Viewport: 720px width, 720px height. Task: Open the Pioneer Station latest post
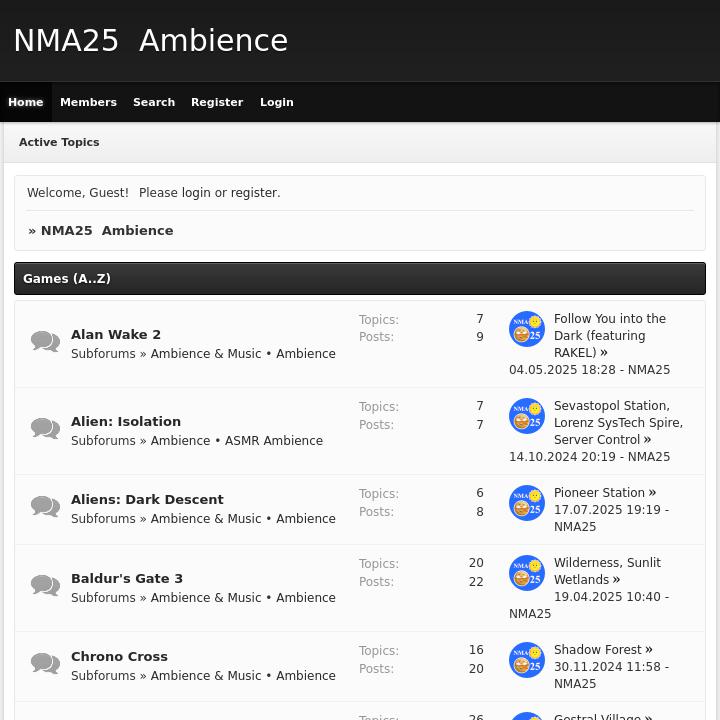click(x=599, y=493)
